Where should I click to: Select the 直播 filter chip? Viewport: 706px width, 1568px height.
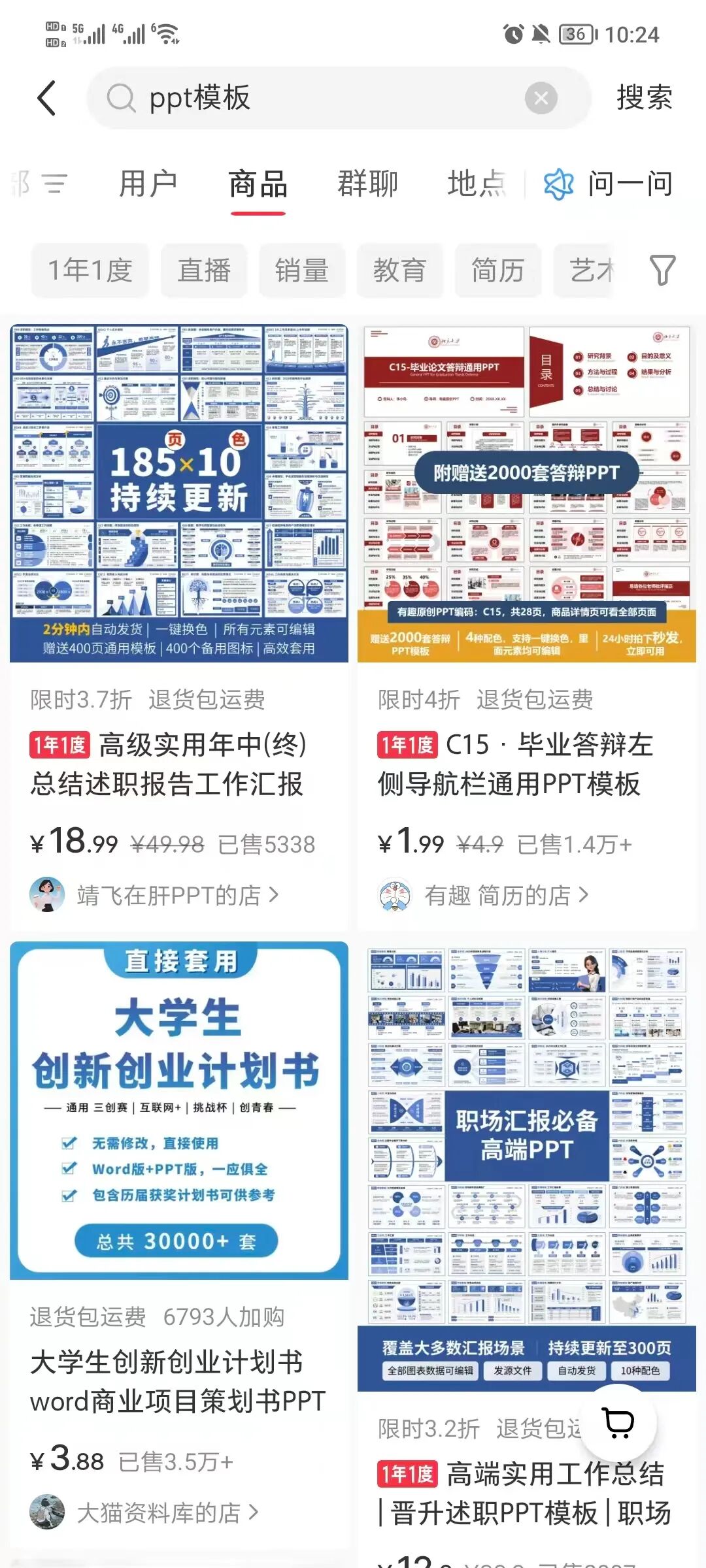point(204,270)
